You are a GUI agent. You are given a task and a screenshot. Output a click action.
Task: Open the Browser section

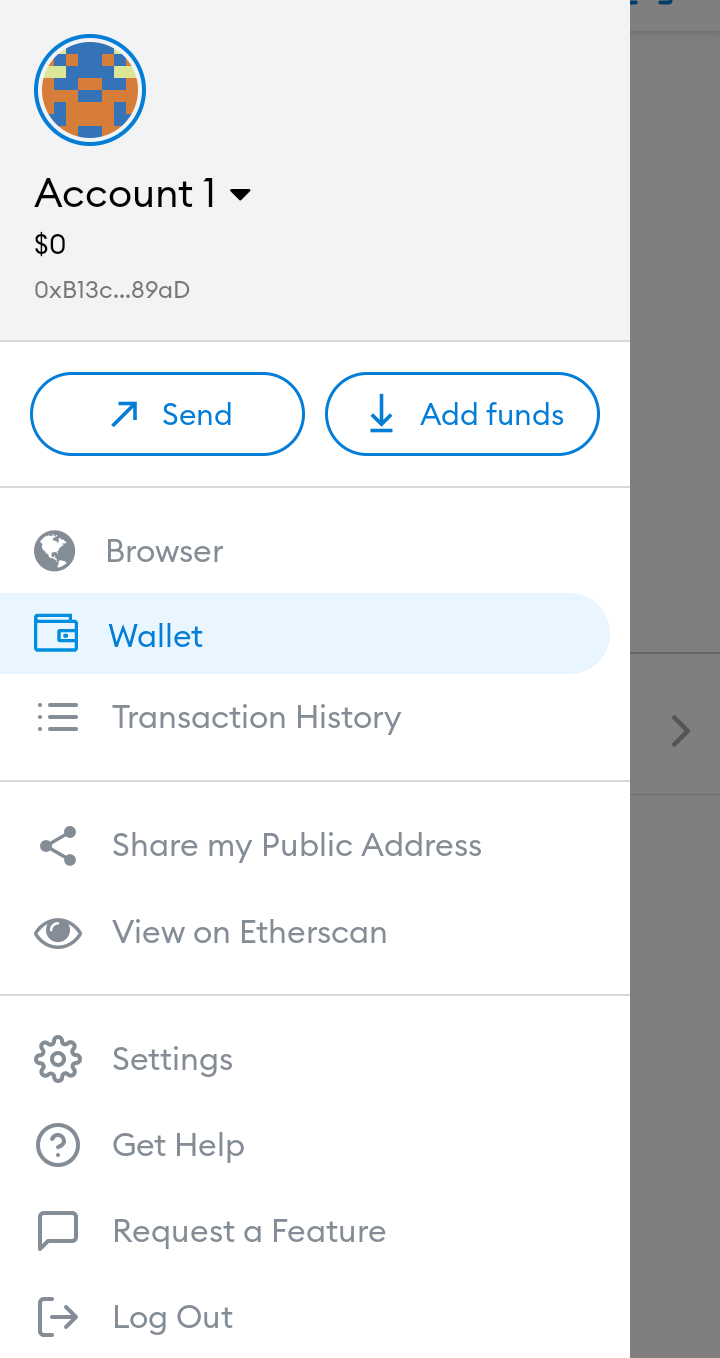[x=165, y=551]
